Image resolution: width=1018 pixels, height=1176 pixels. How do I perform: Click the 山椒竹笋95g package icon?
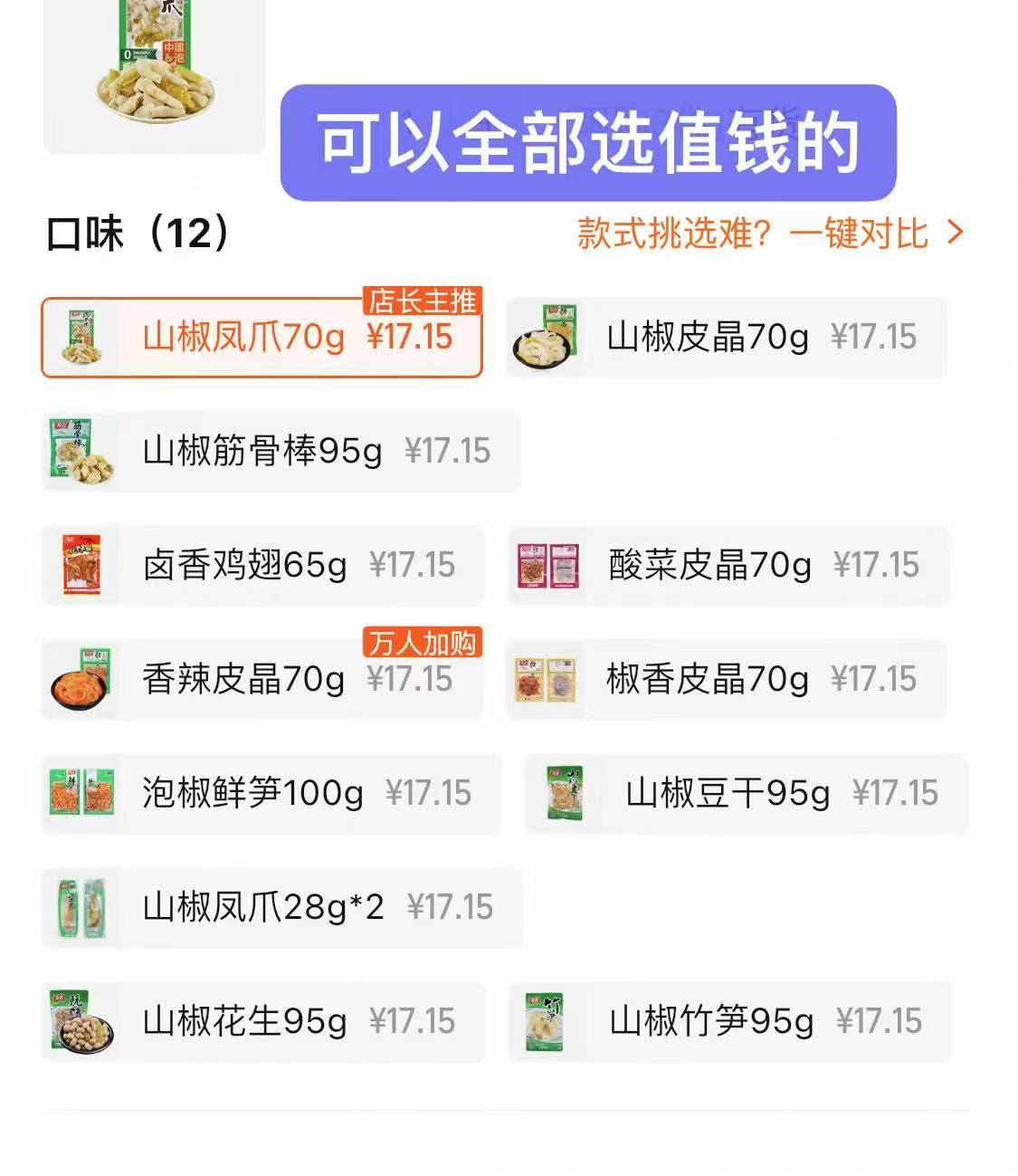click(x=547, y=1022)
